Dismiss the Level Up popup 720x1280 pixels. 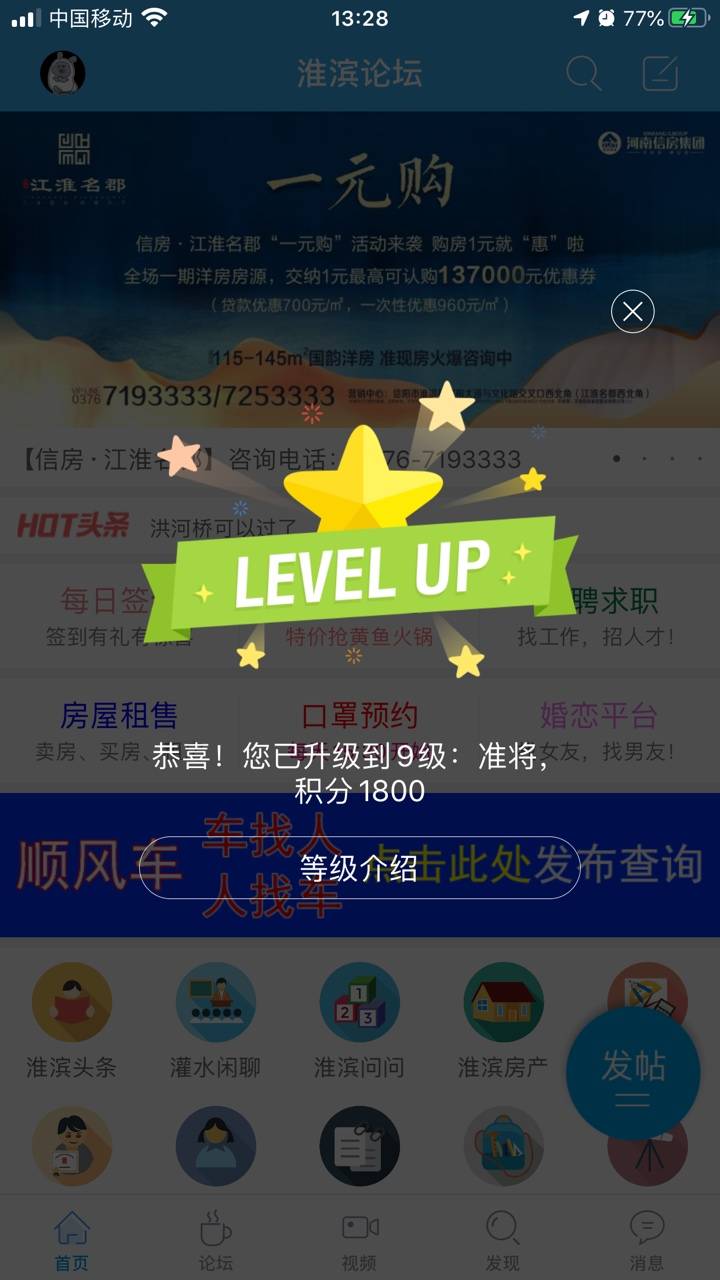click(x=632, y=312)
